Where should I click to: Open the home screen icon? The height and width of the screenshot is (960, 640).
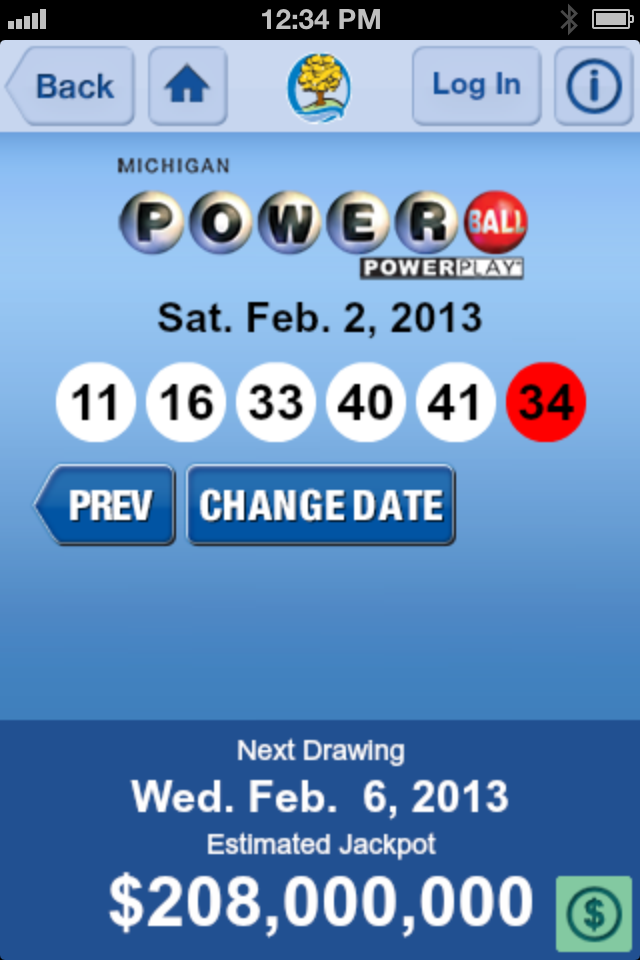coord(188,86)
